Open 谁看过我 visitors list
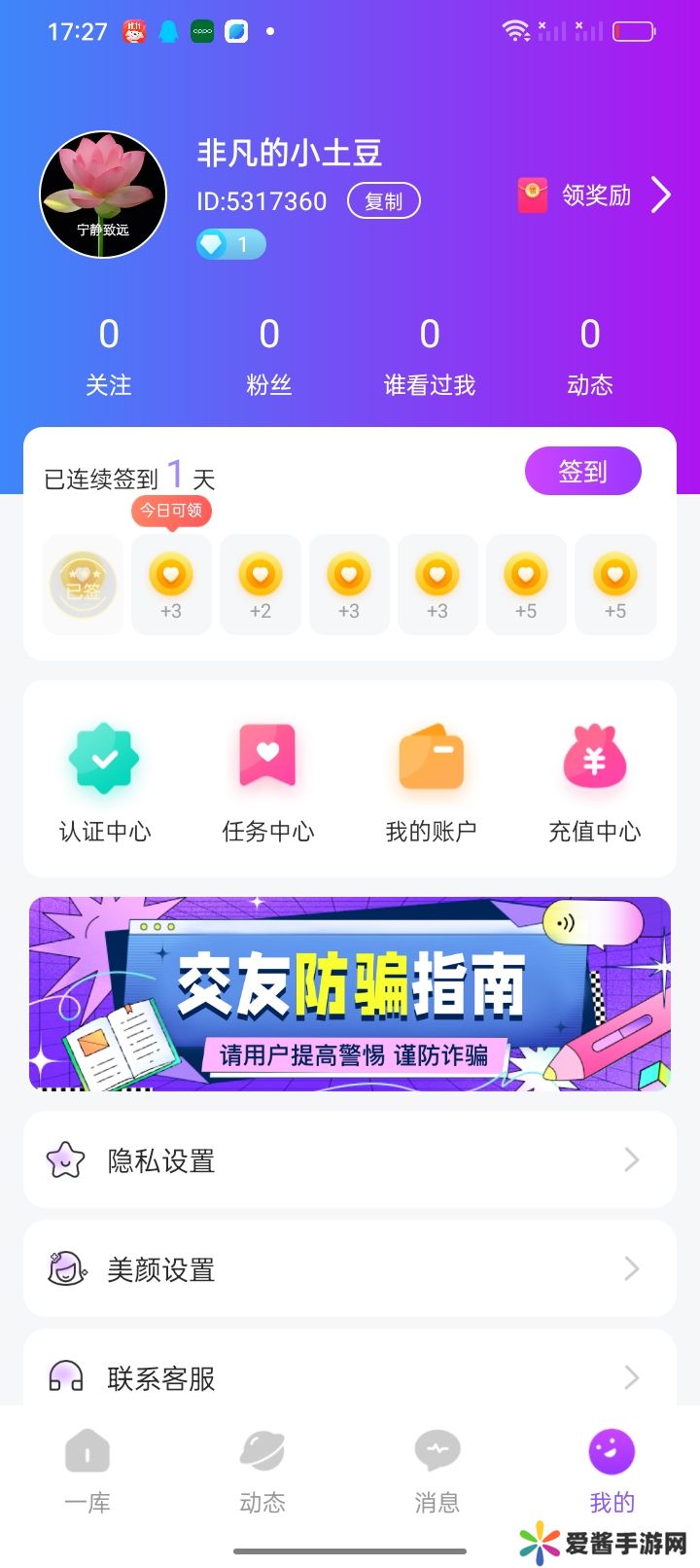Image resolution: width=700 pixels, height=1568 pixels. click(x=429, y=357)
